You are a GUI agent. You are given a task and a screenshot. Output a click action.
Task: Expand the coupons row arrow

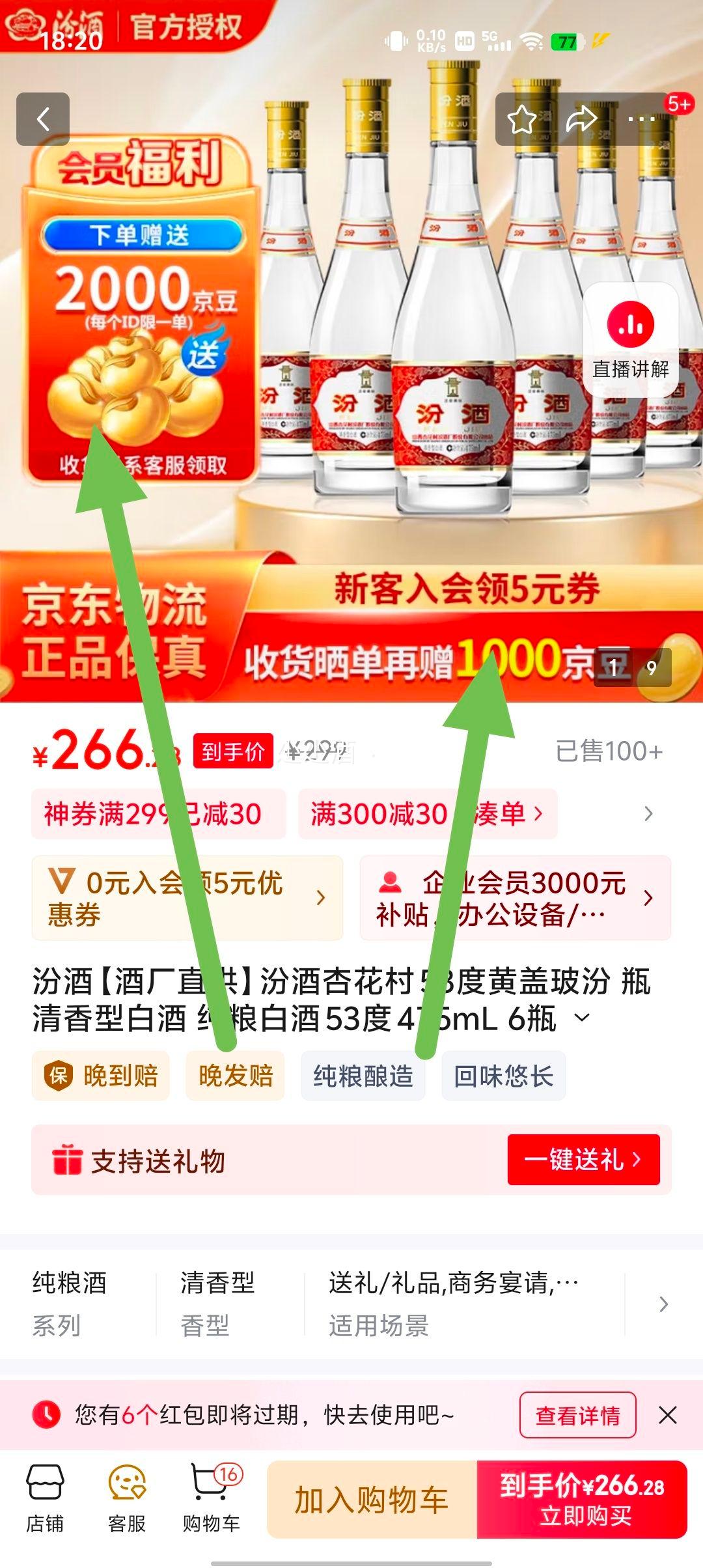coord(648,814)
